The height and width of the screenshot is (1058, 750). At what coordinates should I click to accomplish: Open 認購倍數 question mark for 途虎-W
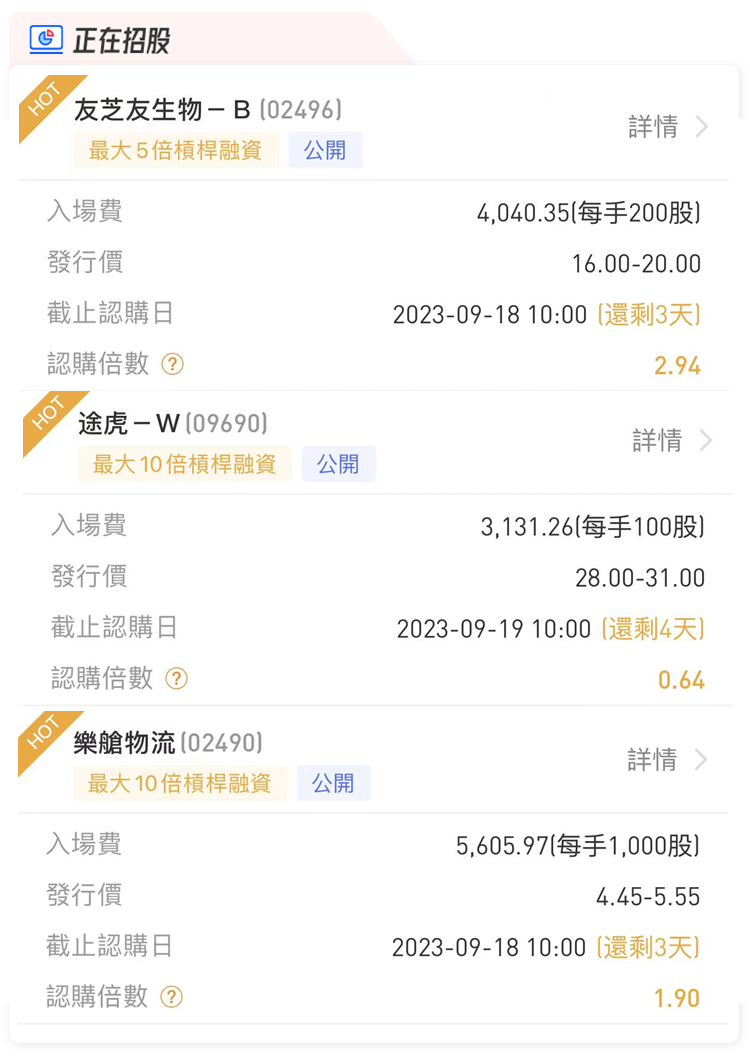(176, 679)
